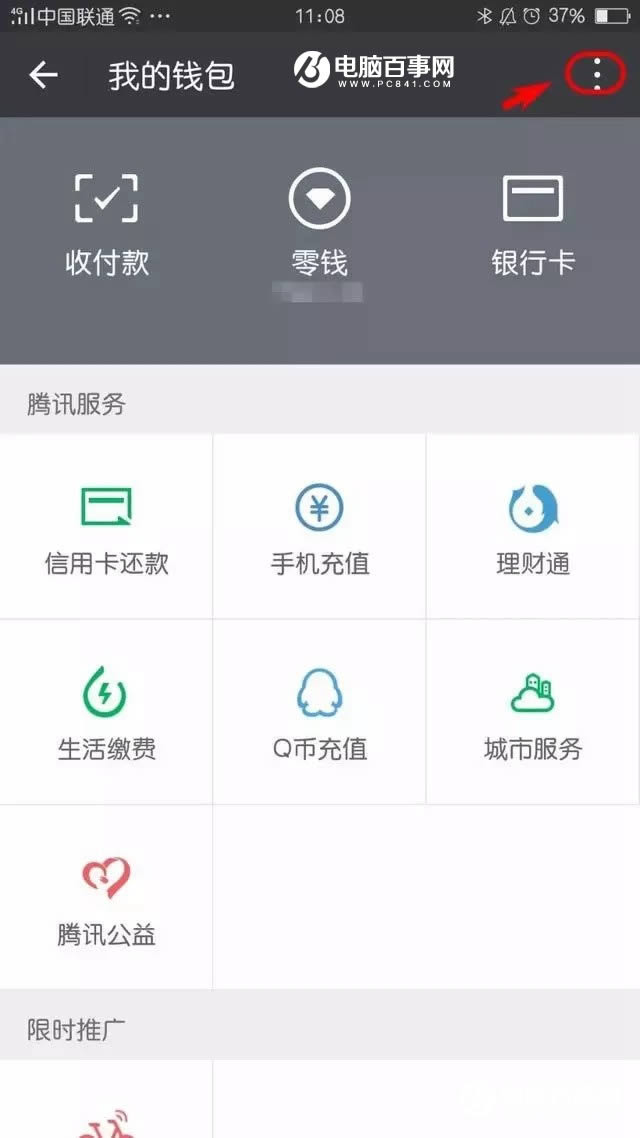Image resolution: width=640 pixels, height=1138 pixels.
Task: Launch 理财通 wealth service
Action: click(x=533, y=526)
